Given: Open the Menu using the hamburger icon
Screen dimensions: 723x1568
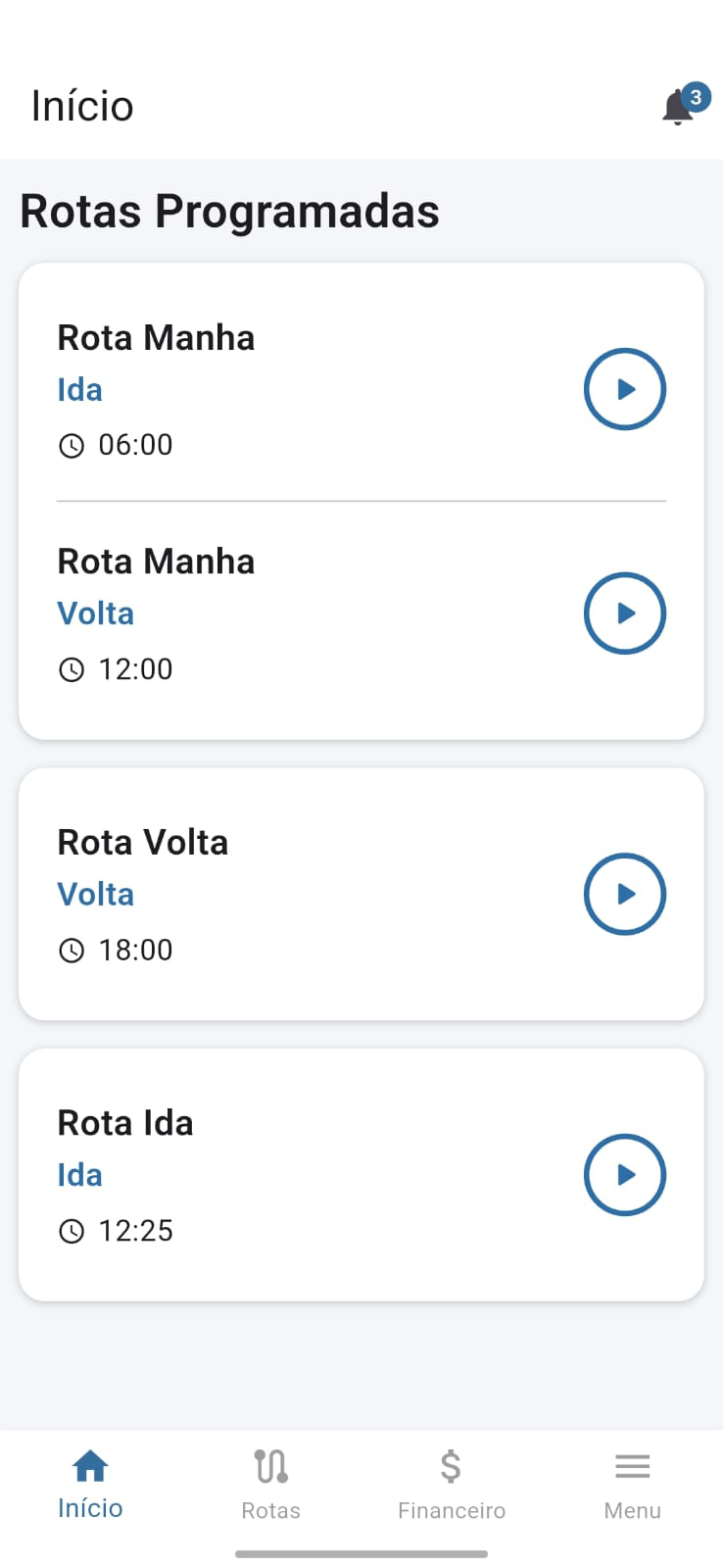Looking at the screenshot, I should [x=632, y=1465].
